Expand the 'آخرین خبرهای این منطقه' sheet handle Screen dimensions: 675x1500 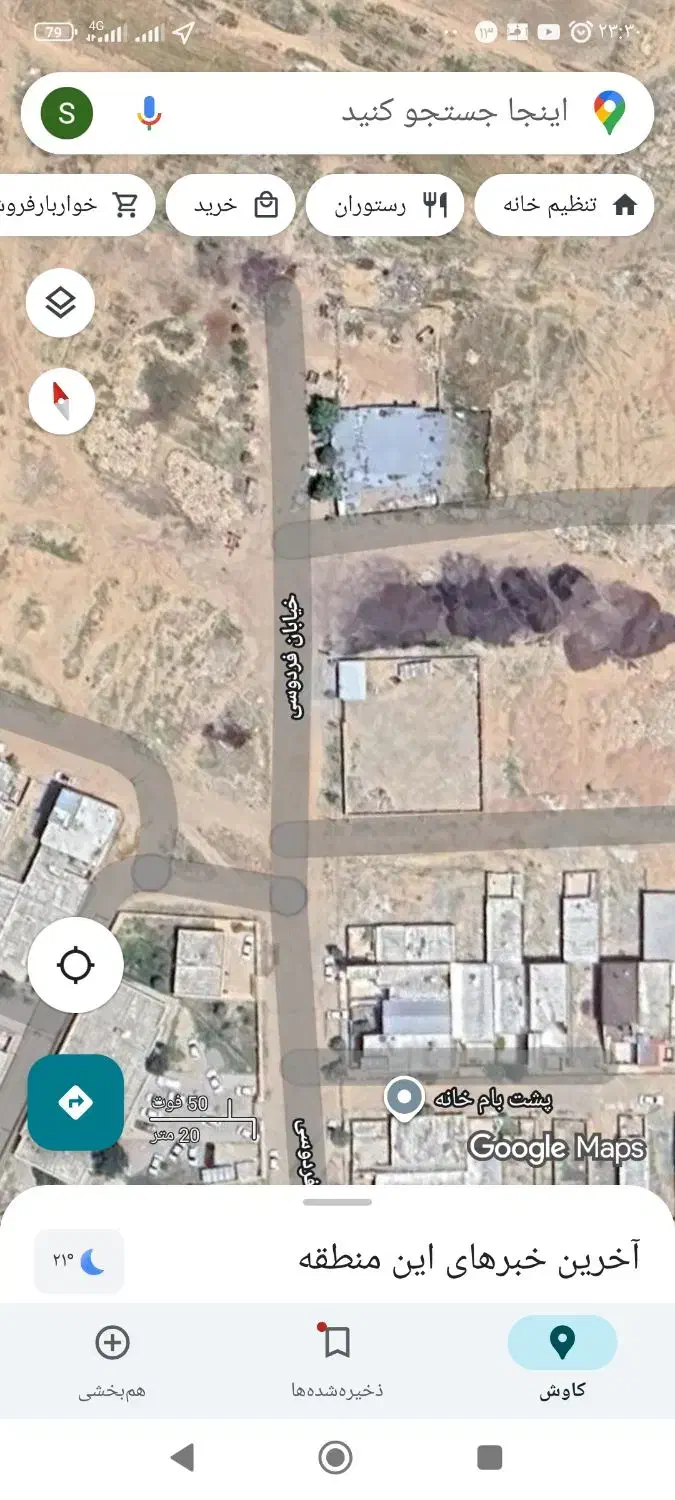pos(337,1202)
